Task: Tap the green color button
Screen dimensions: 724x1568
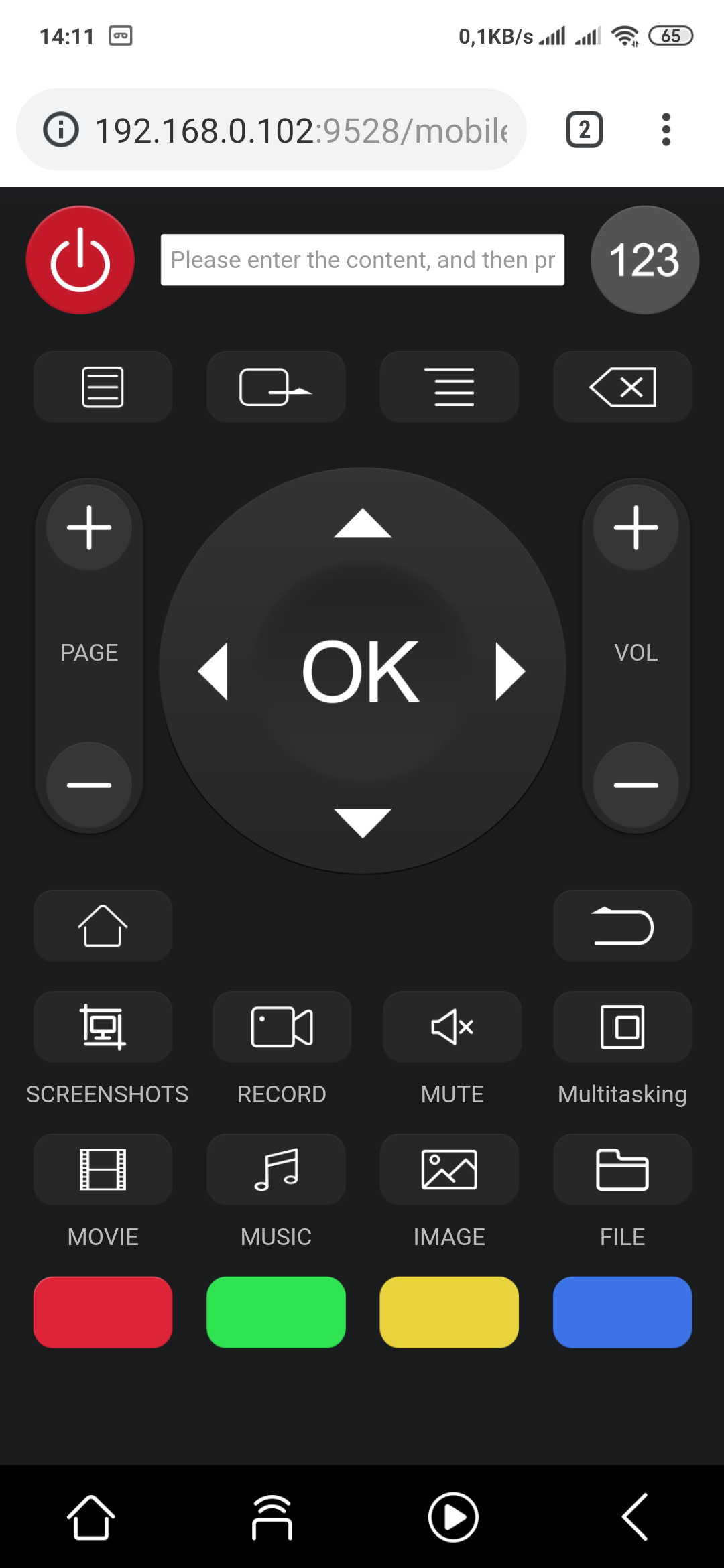Action: [276, 1312]
